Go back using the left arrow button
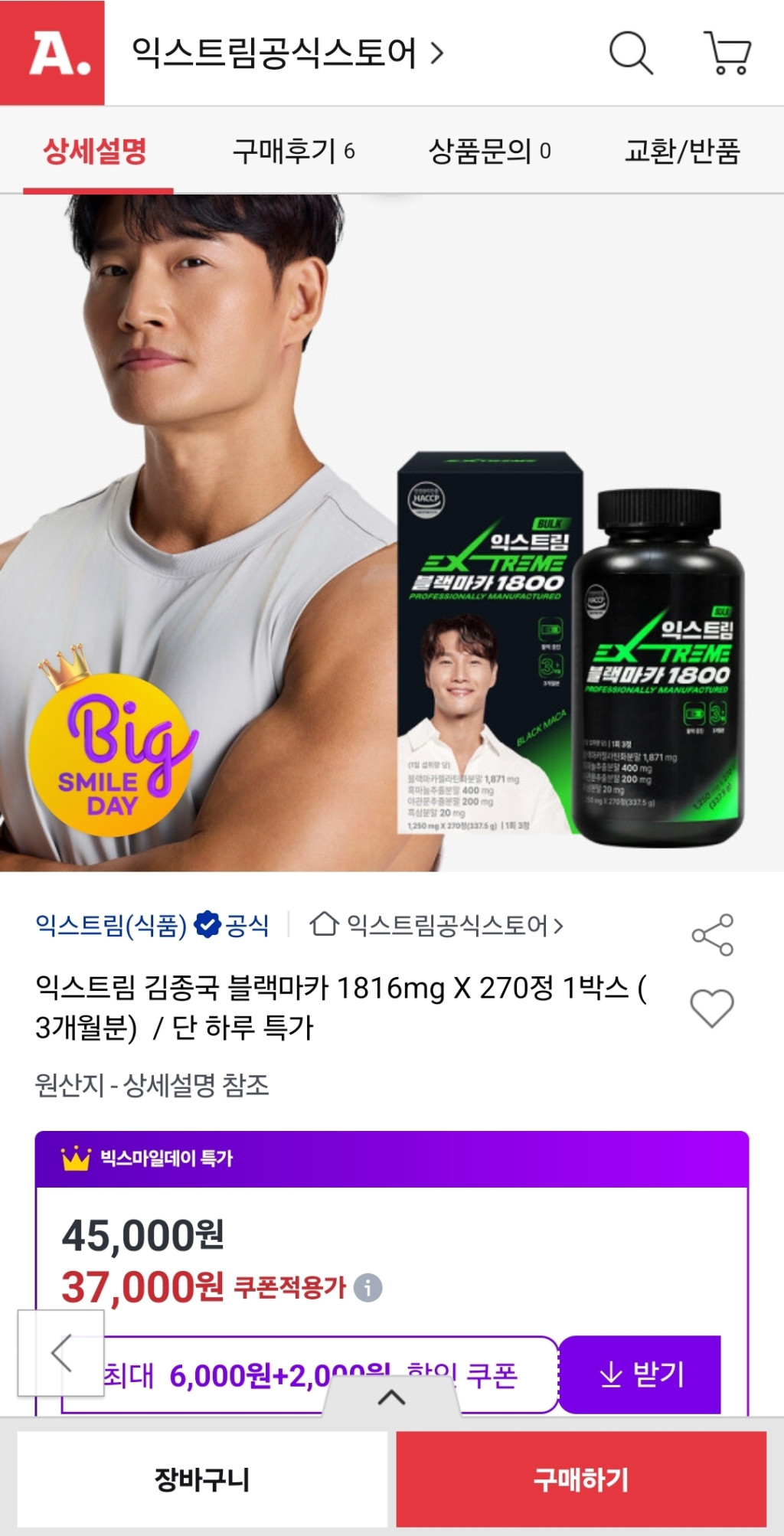Screen dimensions: 784x1536 tap(61, 1353)
